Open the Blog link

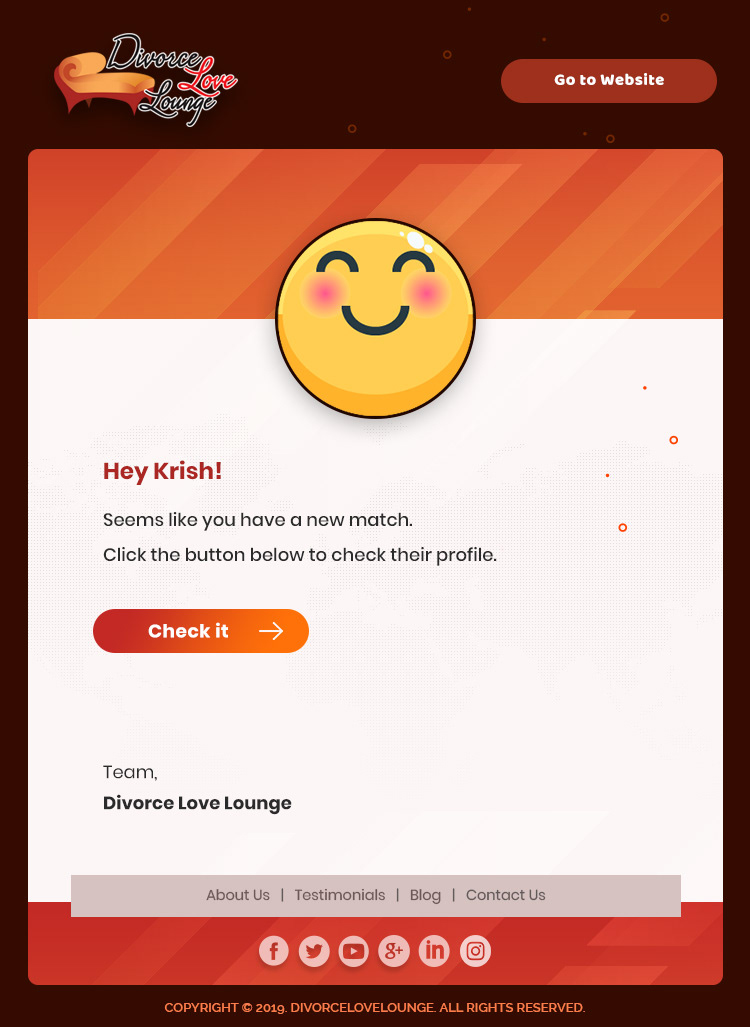click(x=425, y=895)
